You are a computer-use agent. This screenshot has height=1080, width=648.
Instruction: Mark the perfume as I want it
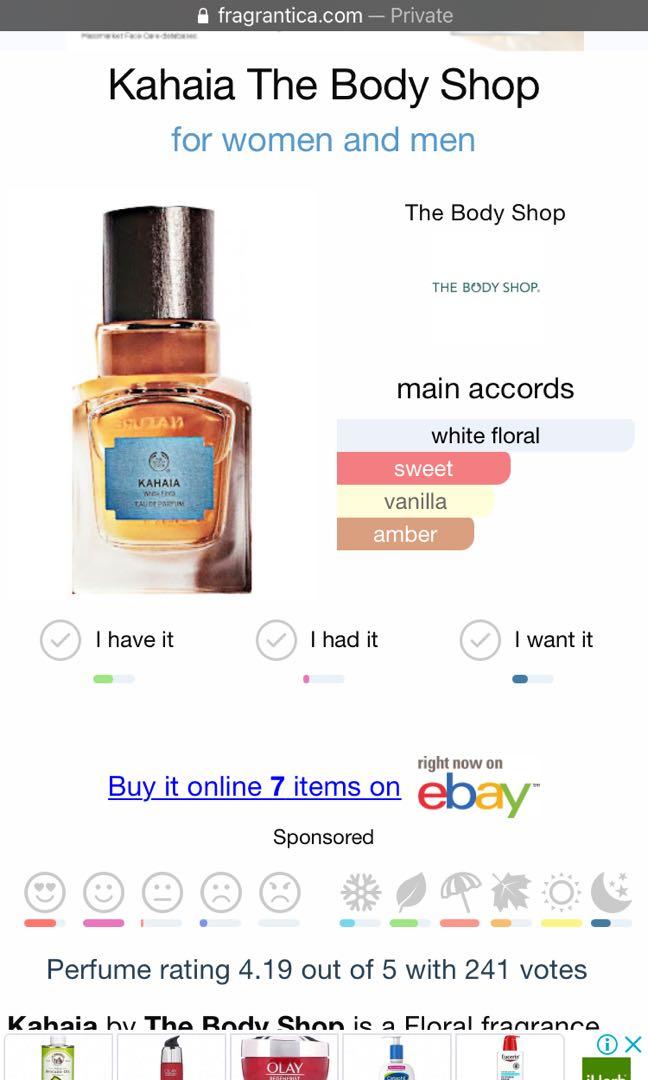coord(480,640)
